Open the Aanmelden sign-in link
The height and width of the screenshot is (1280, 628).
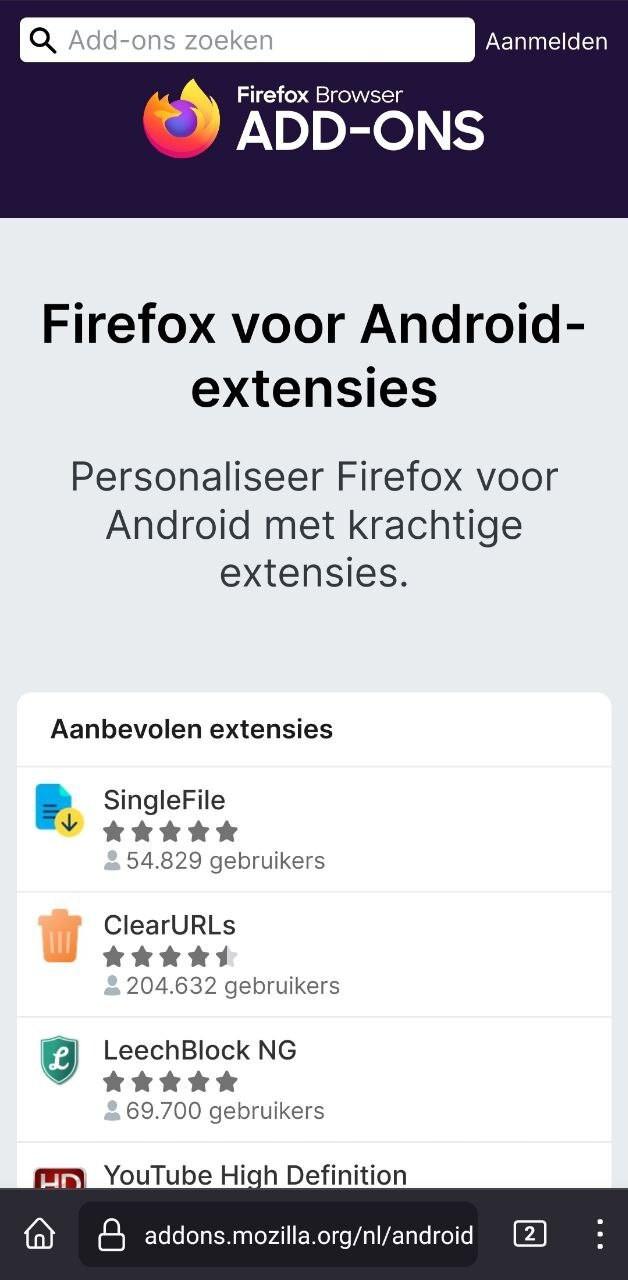546,41
